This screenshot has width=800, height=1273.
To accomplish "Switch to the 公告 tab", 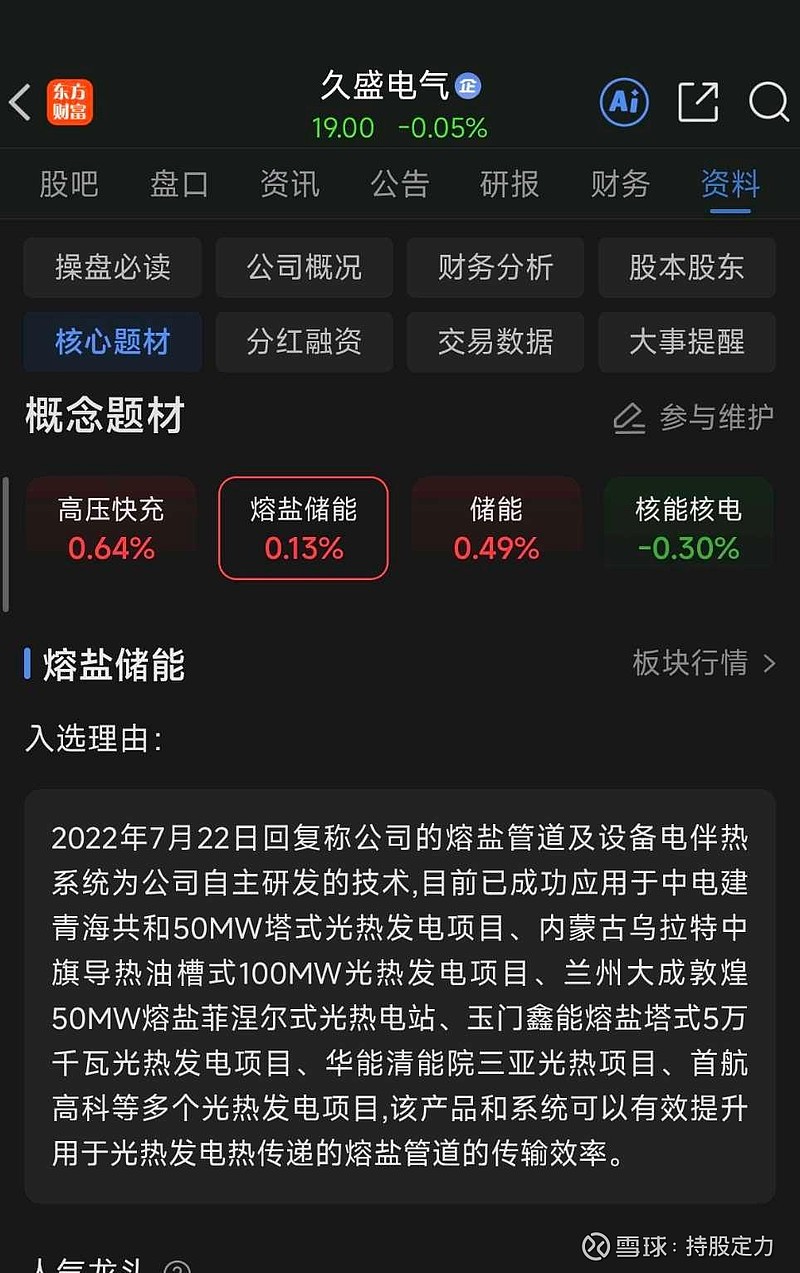I will point(399,184).
